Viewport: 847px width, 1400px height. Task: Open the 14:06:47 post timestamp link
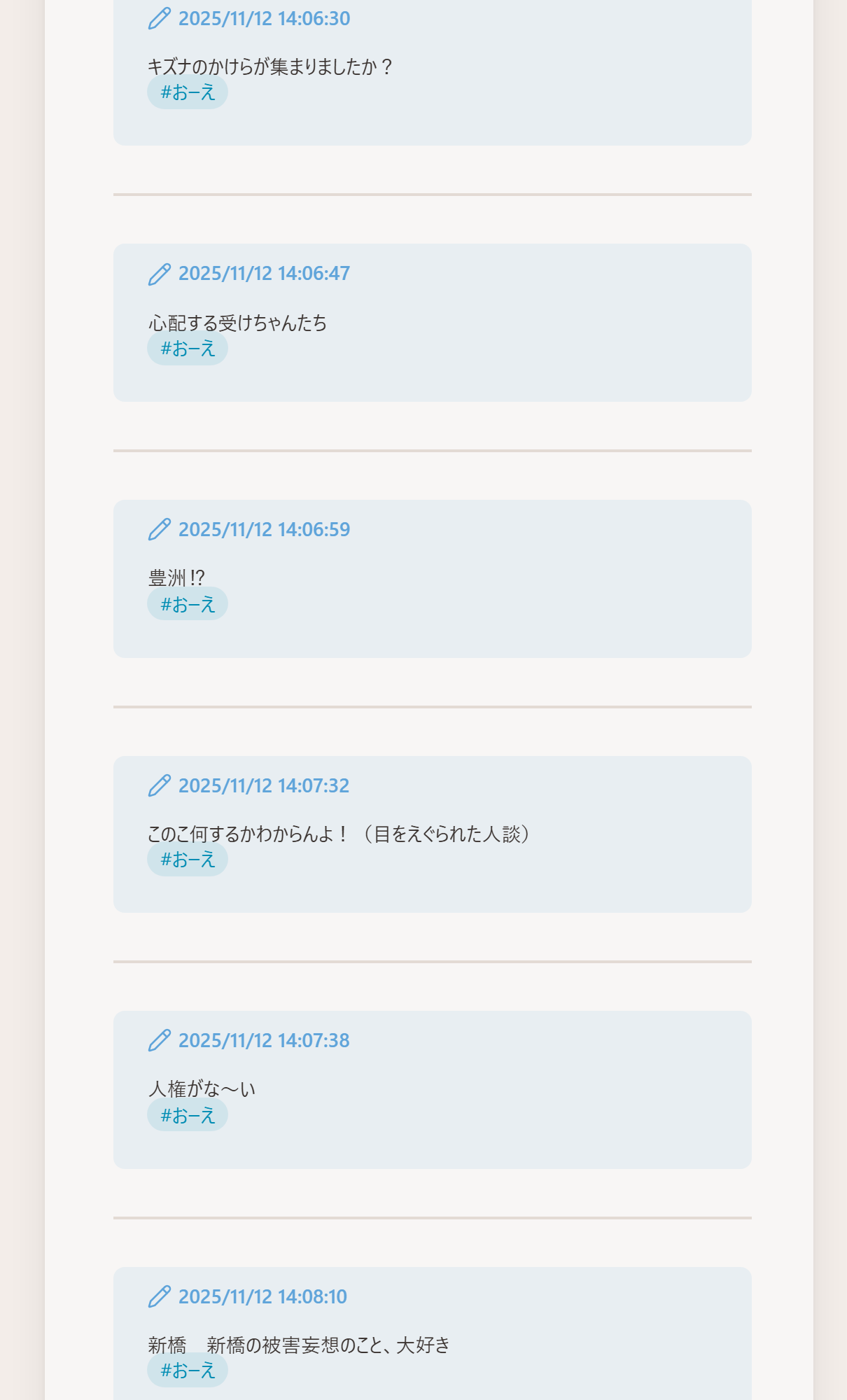(x=264, y=274)
